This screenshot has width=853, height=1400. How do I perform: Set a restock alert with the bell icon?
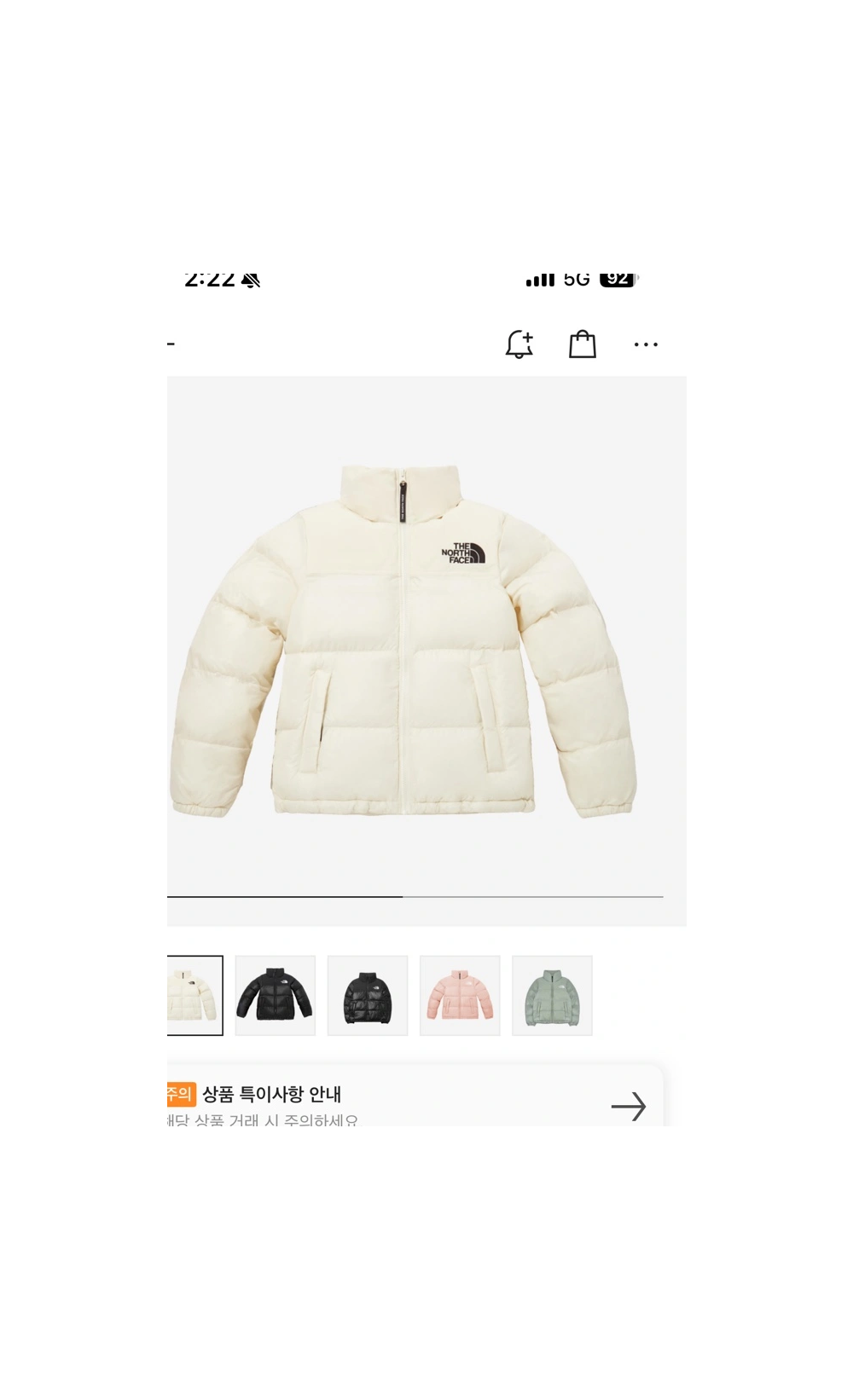(x=519, y=344)
